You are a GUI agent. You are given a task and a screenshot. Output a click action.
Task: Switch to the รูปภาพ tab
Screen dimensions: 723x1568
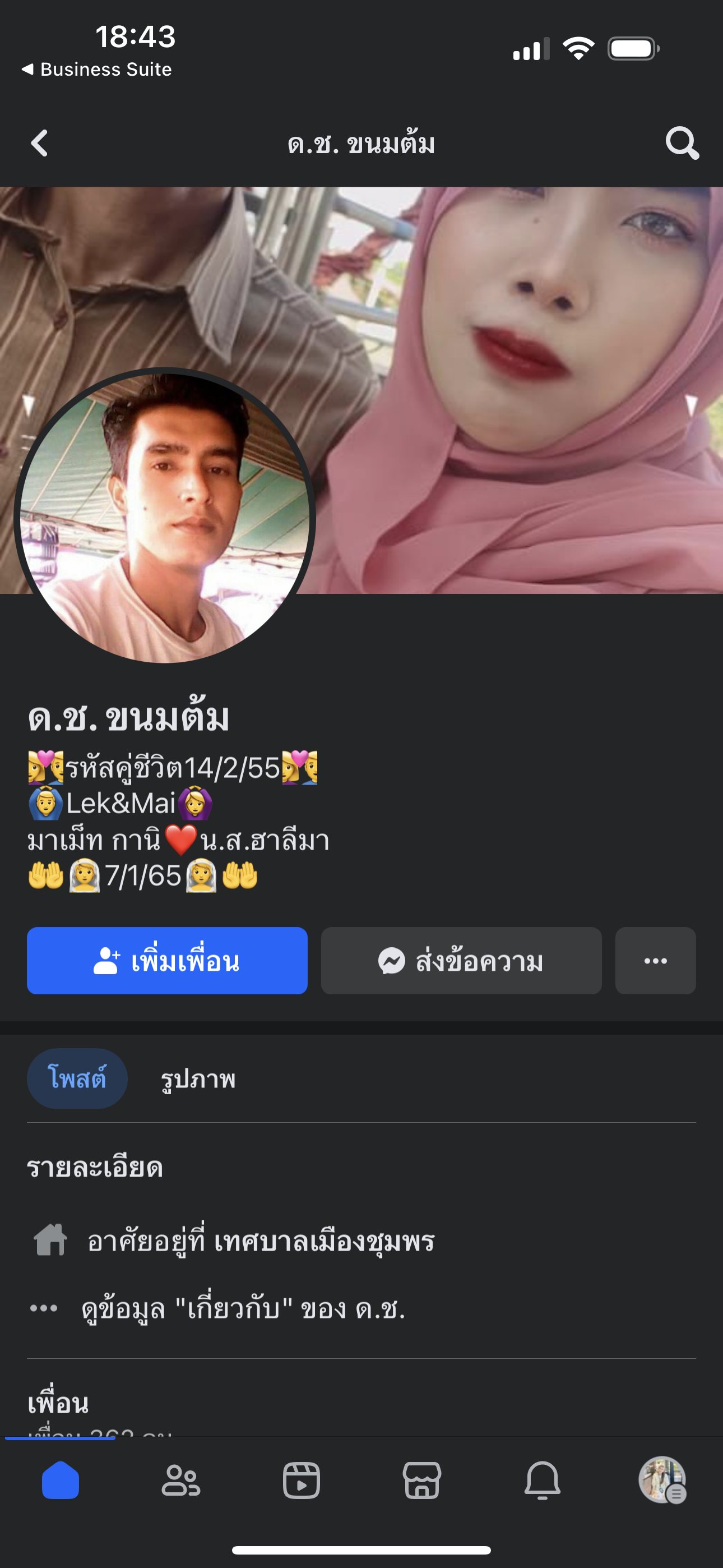pyautogui.click(x=198, y=1079)
